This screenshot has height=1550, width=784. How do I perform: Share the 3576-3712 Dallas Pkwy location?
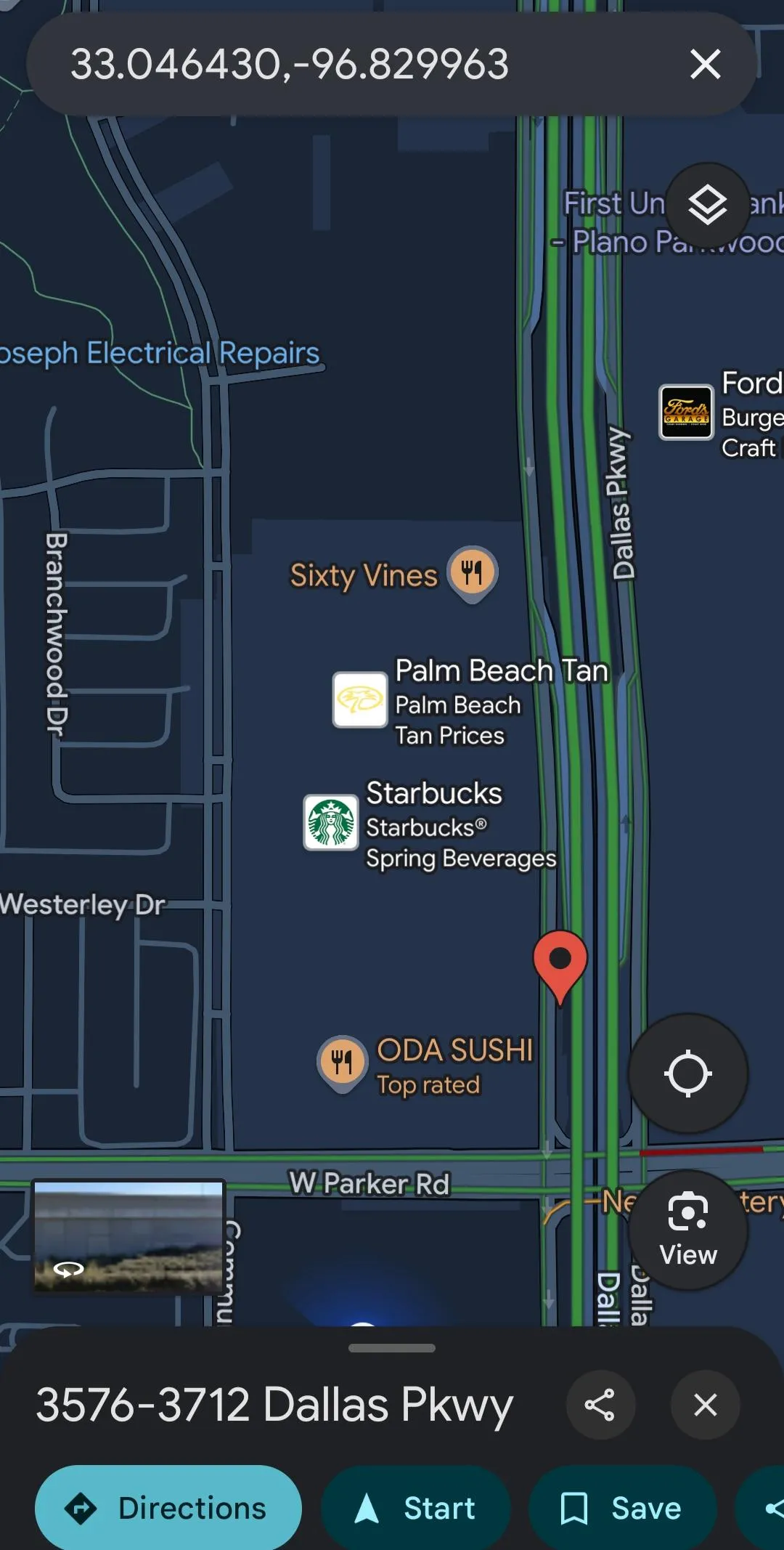tap(600, 1405)
